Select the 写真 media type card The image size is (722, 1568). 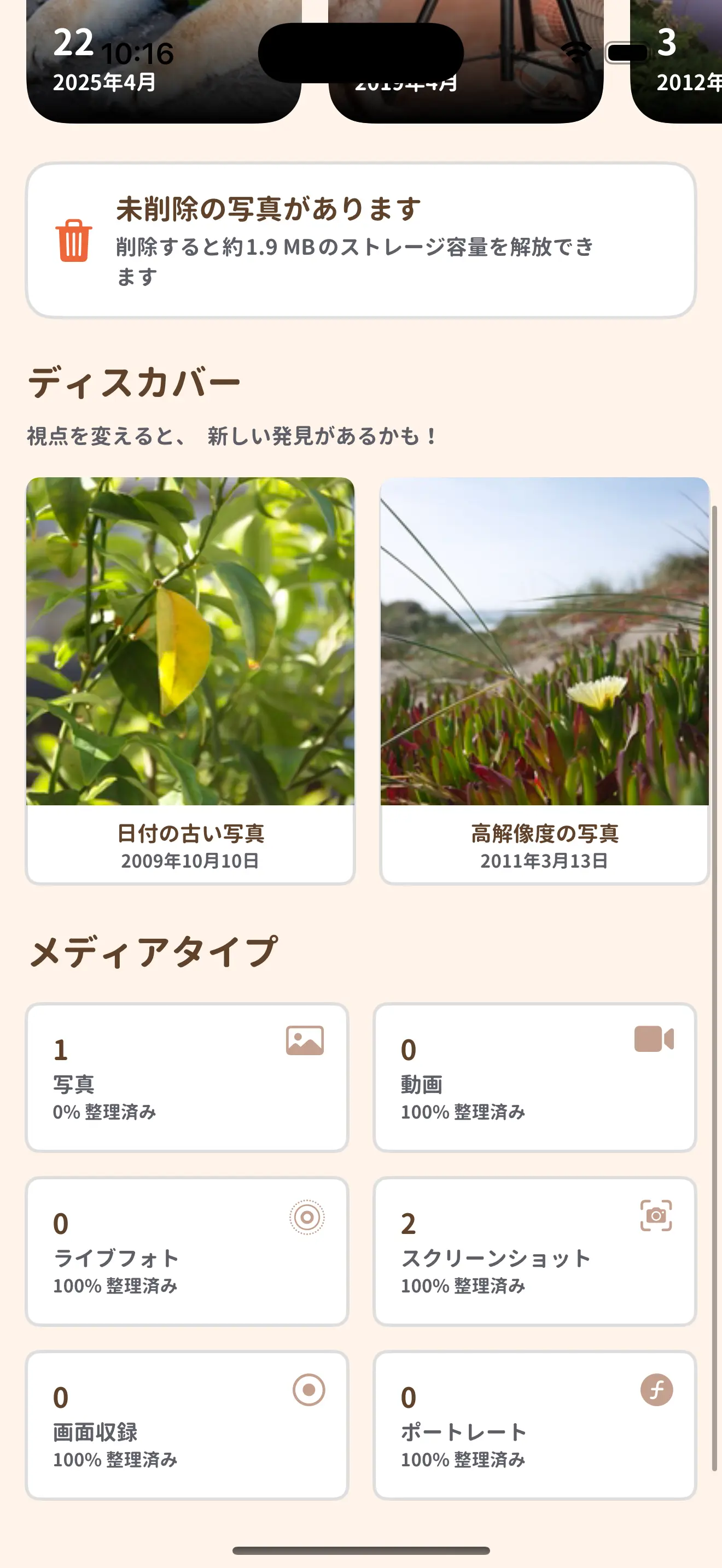187,1077
